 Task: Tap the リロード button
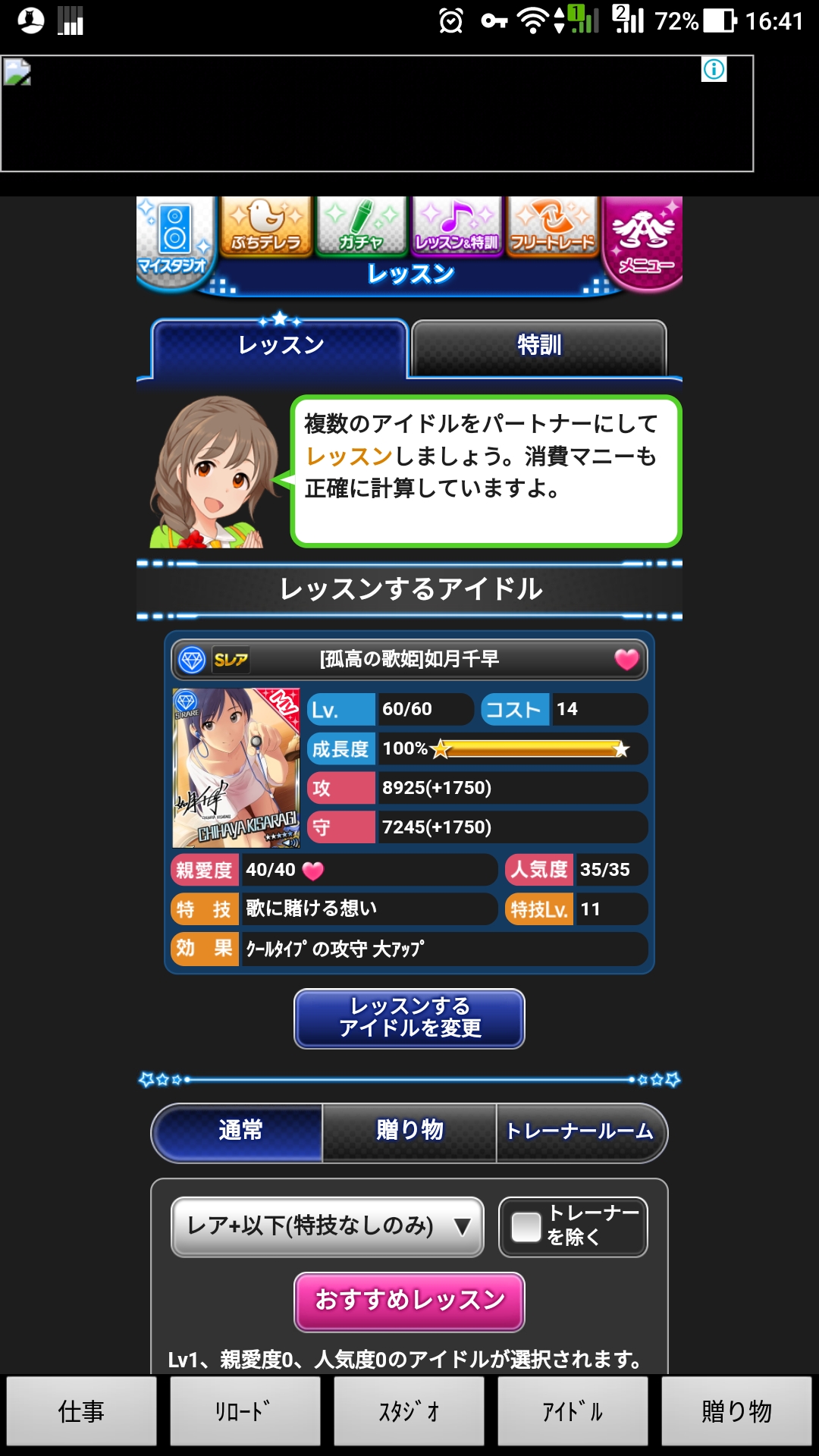[245, 1411]
